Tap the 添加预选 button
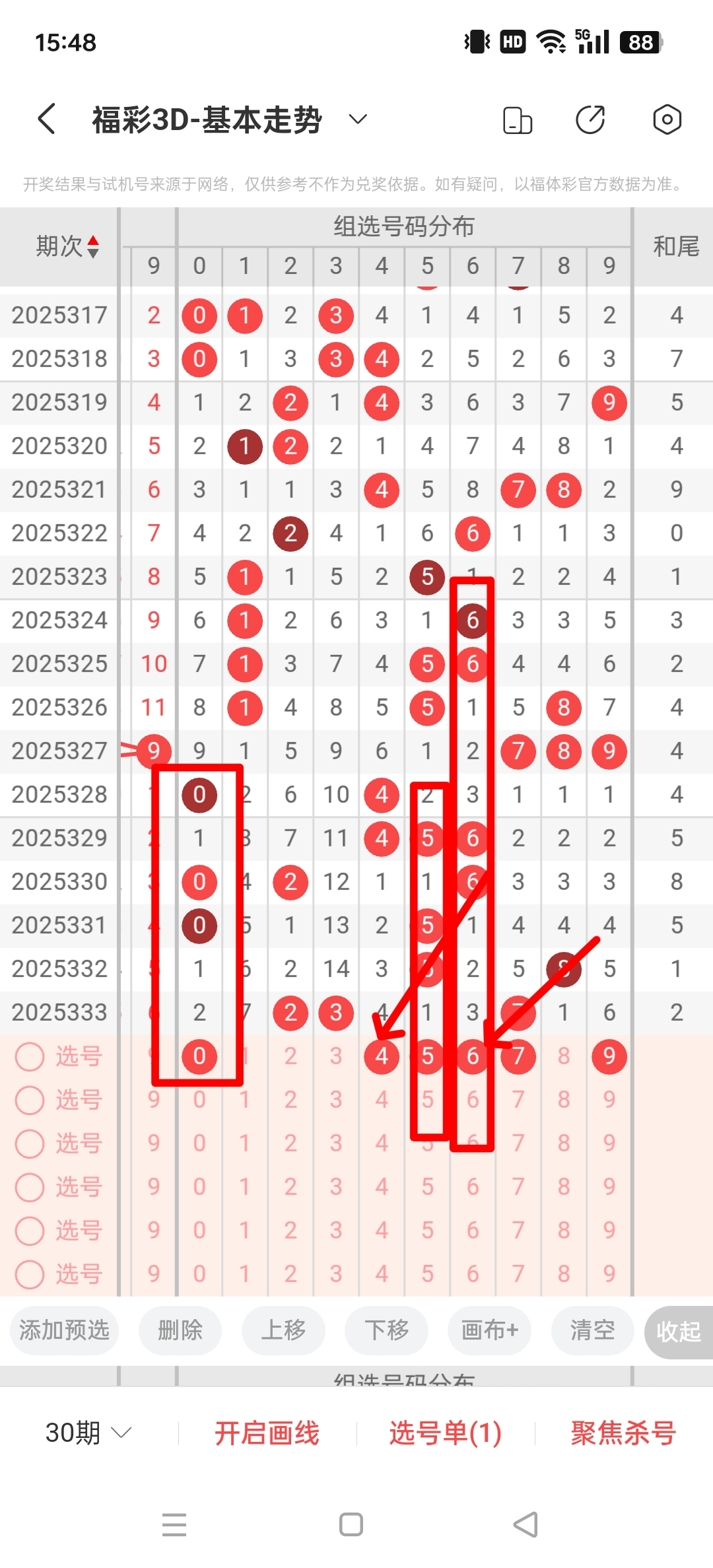 tap(64, 1330)
